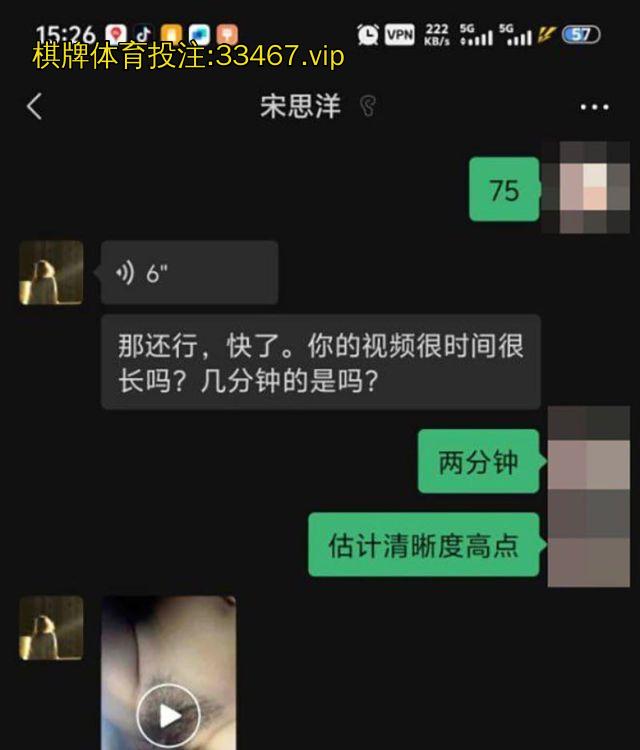Open 宋思洋's avatar next to the voice message

pos(51,272)
